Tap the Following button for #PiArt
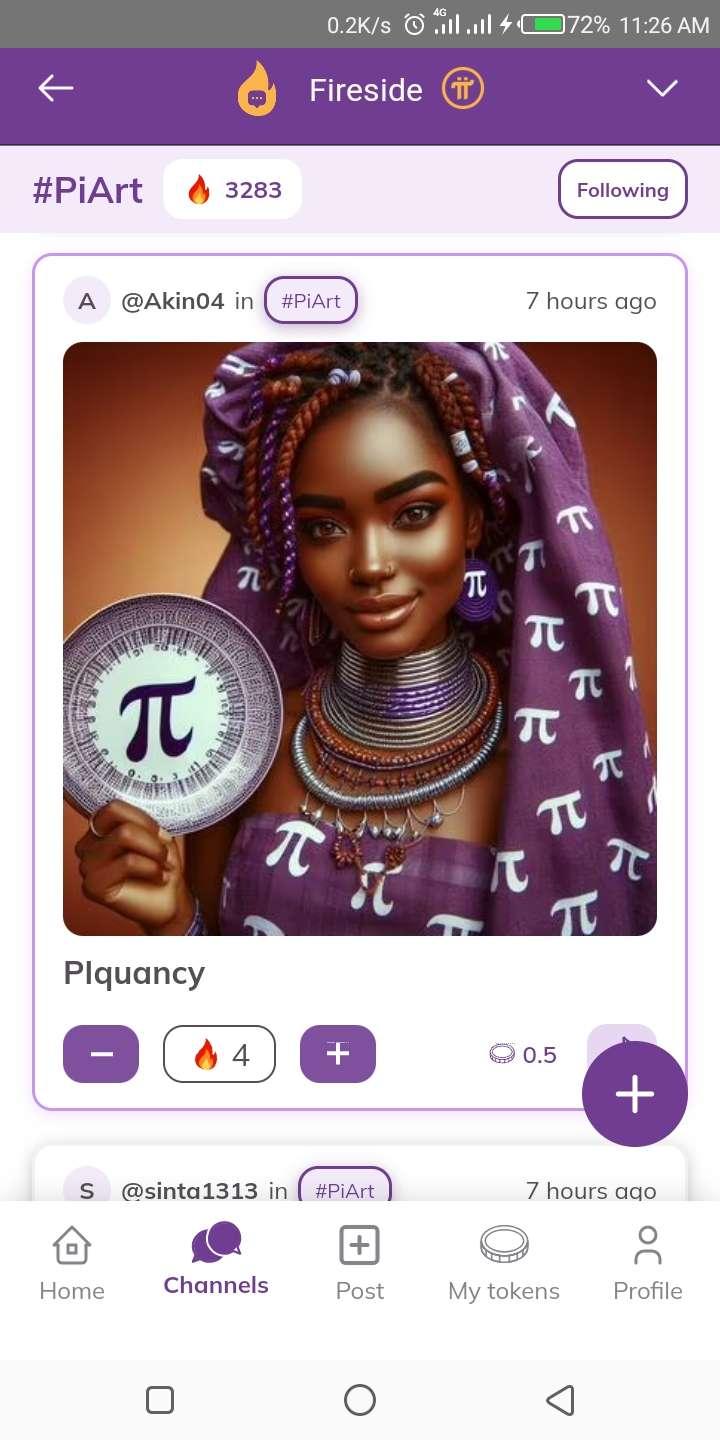The height and width of the screenshot is (1440, 720). pyautogui.click(x=622, y=189)
